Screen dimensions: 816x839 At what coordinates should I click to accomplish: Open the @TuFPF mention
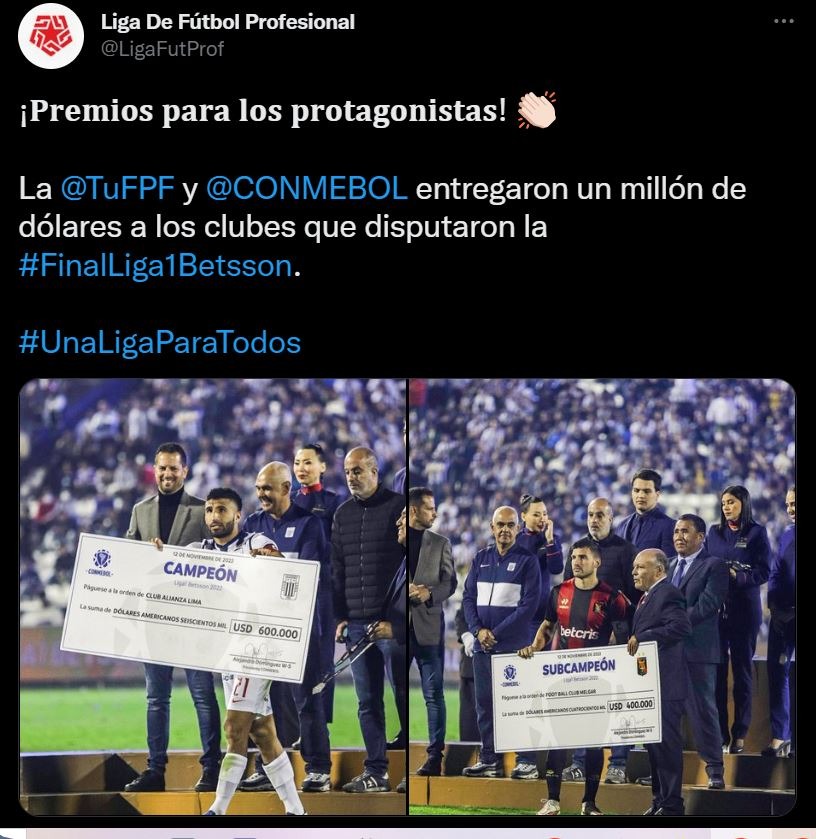[x=117, y=188]
